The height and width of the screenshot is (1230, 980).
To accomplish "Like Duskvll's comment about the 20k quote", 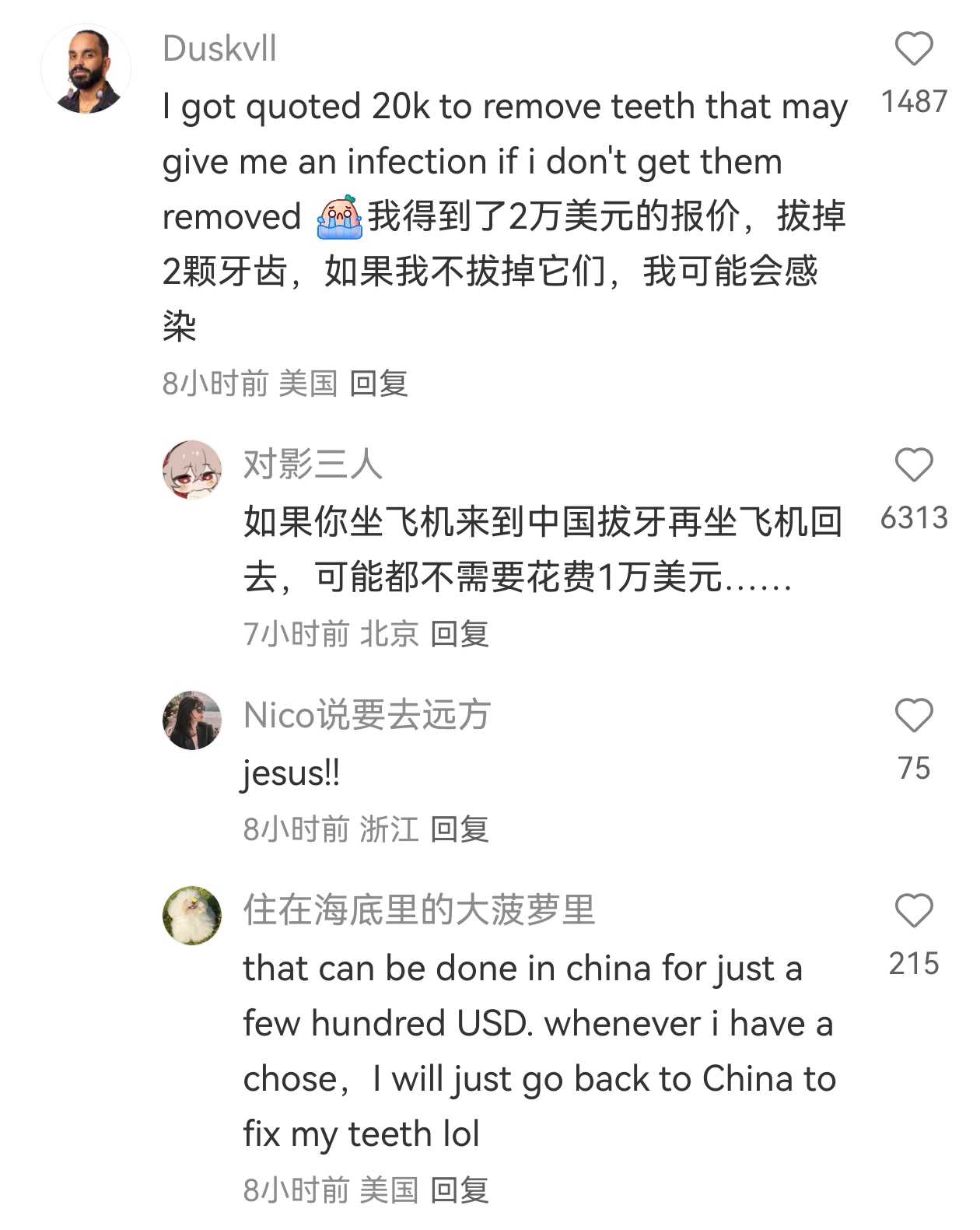I will pos(914,49).
